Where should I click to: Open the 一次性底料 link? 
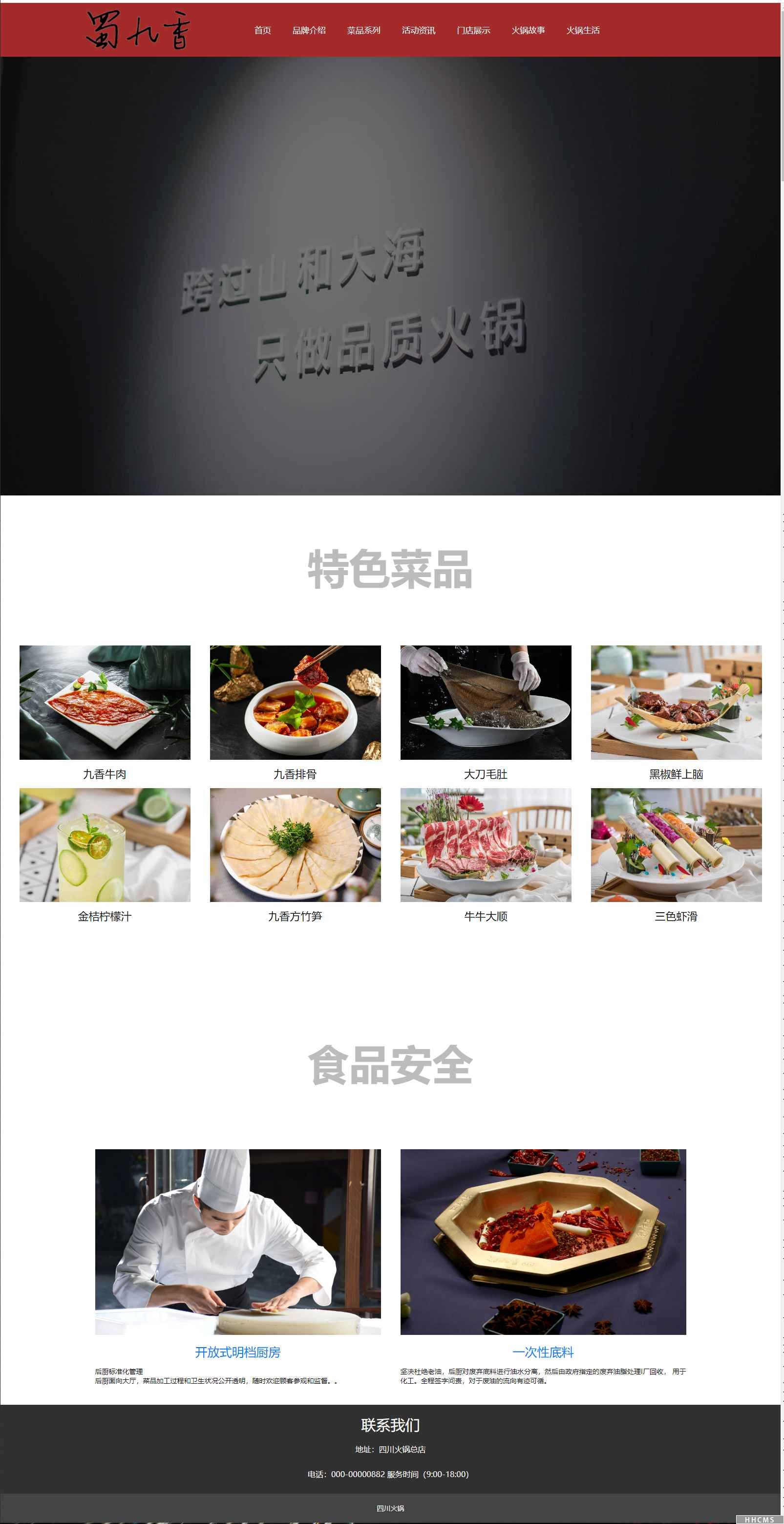click(543, 1352)
